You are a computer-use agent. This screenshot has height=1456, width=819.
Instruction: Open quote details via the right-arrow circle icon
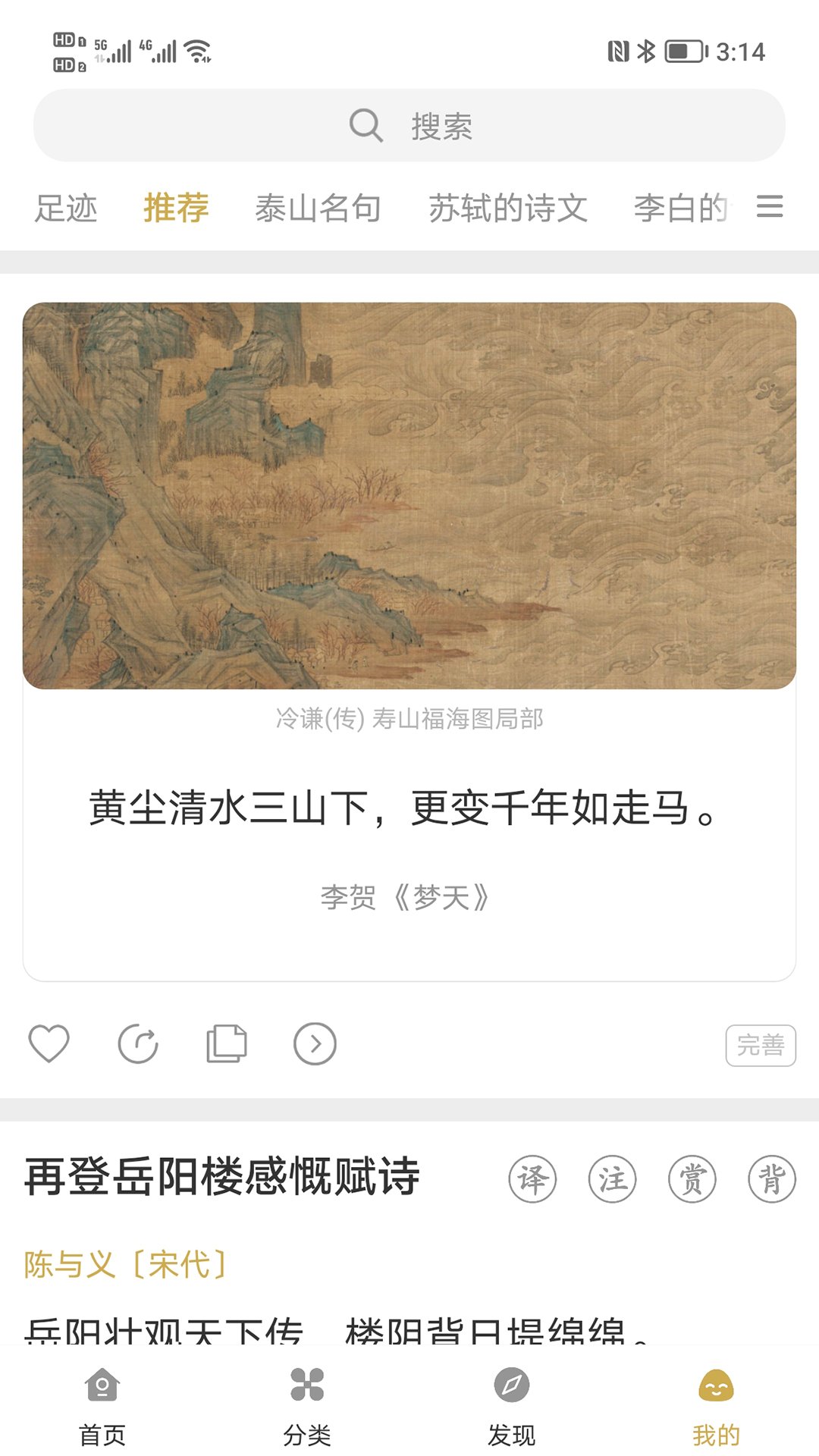314,1043
